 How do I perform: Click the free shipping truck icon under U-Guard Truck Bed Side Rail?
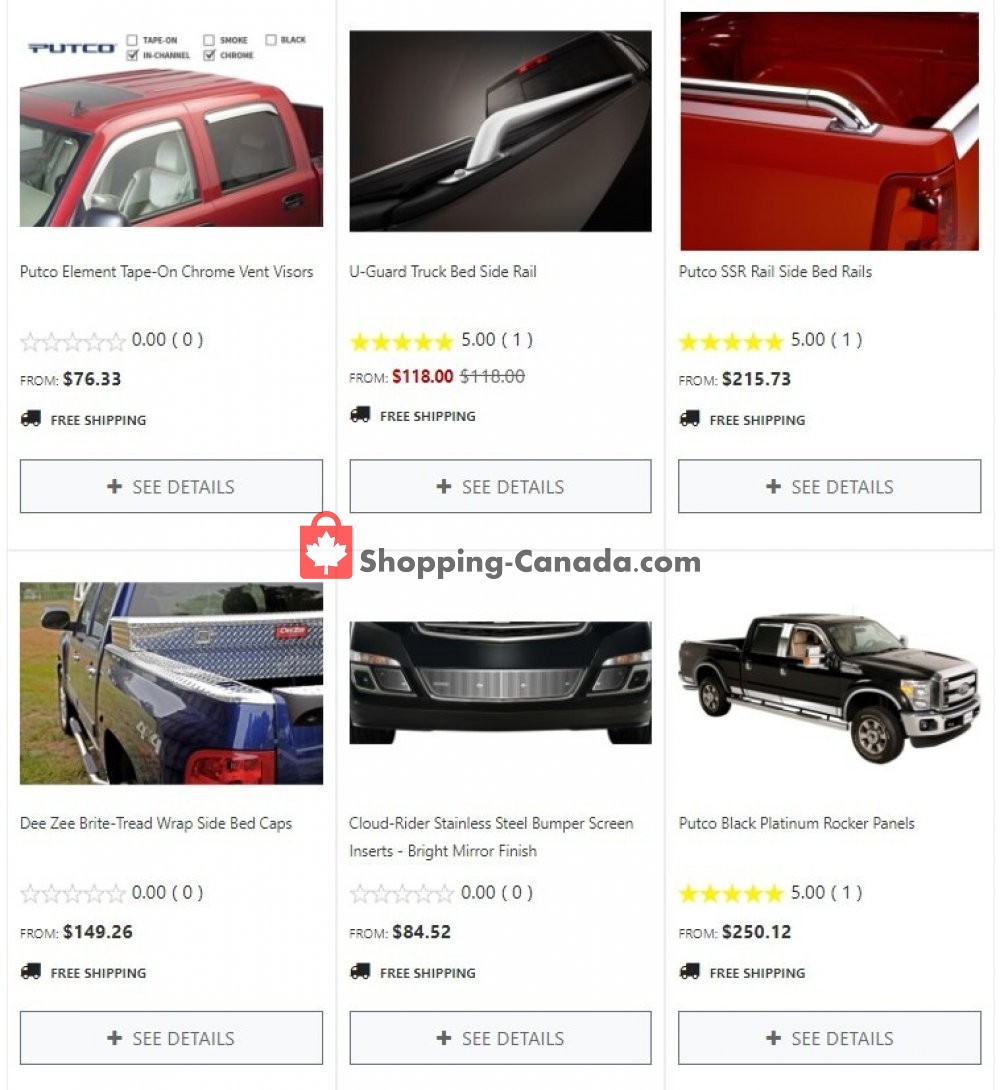click(360, 415)
